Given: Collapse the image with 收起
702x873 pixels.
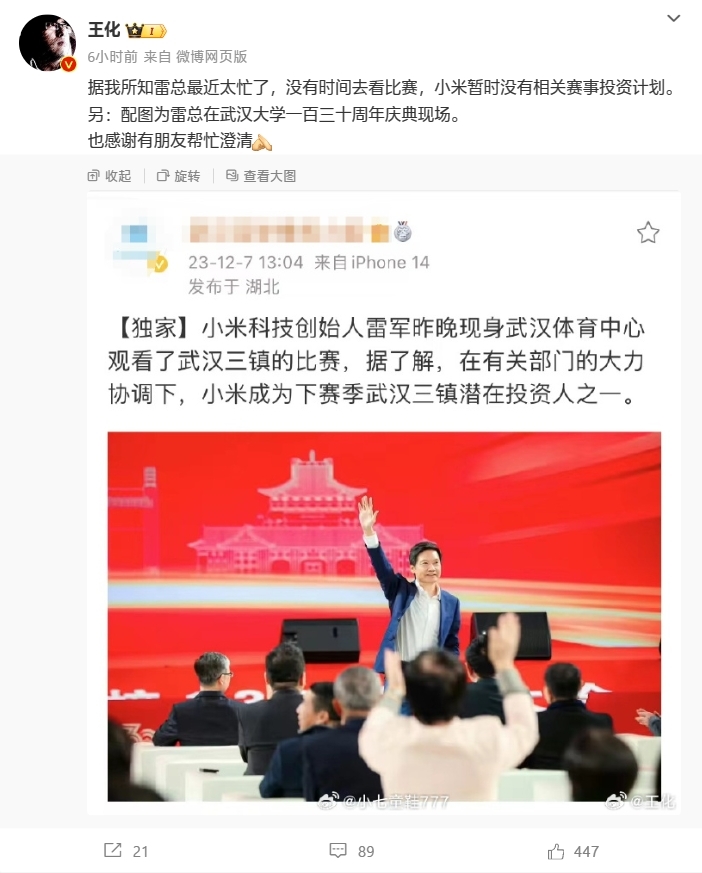Looking at the screenshot, I should tap(109, 176).
